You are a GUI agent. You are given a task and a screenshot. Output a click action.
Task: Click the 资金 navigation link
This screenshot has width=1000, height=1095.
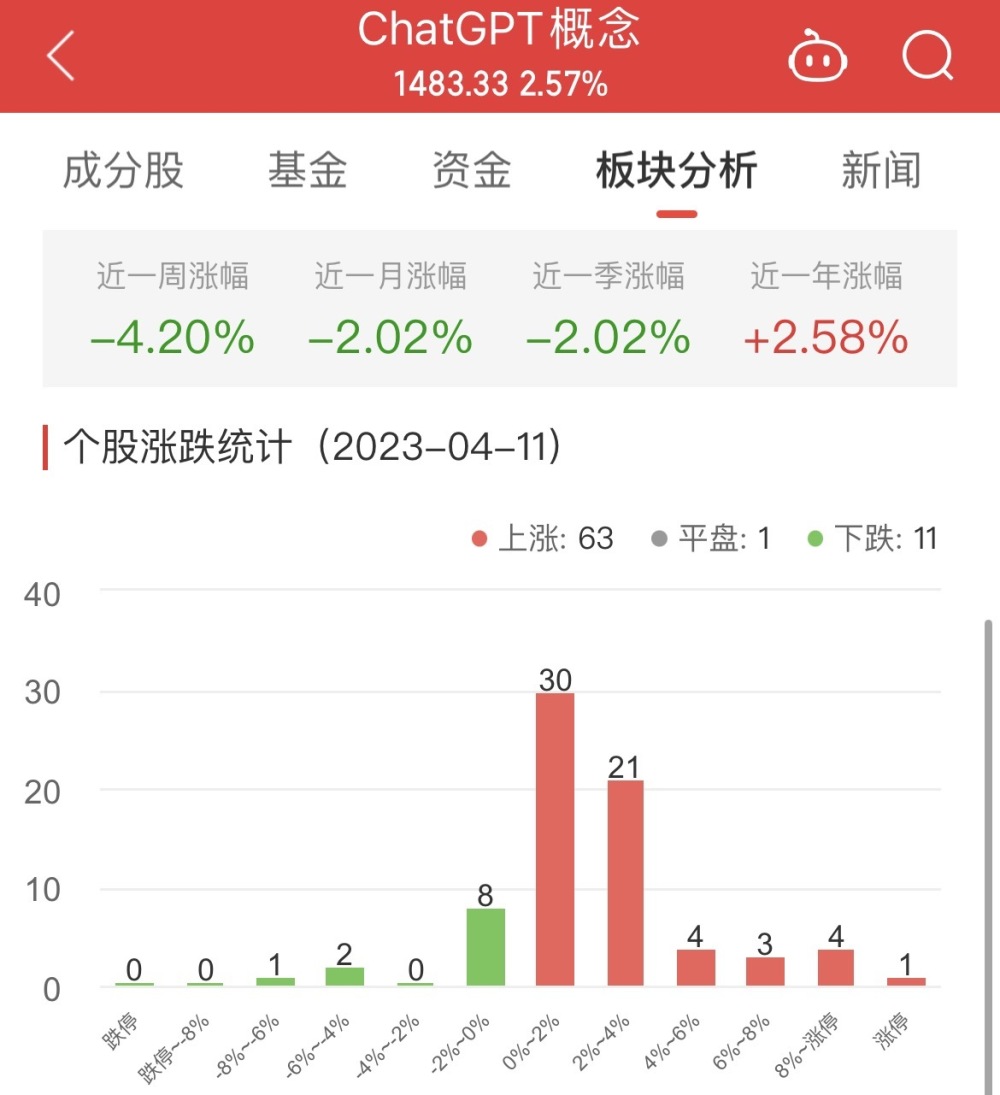click(x=470, y=172)
